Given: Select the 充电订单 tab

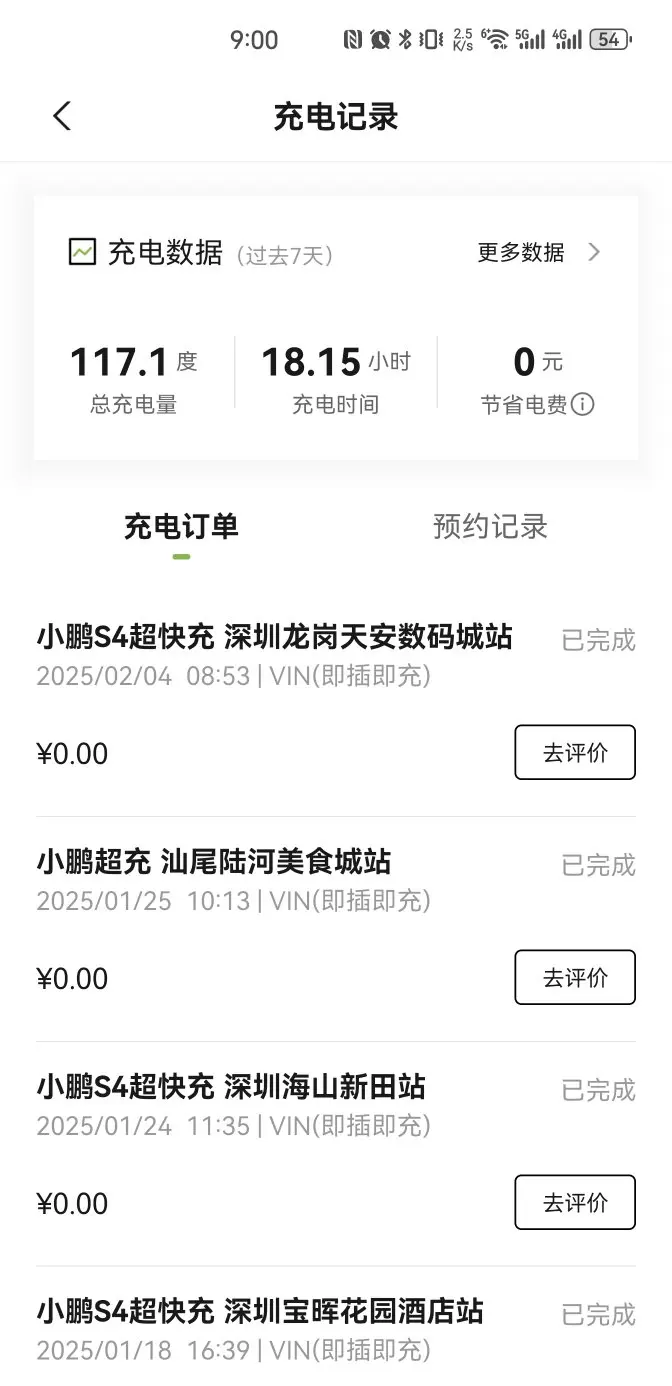Looking at the screenshot, I should [x=181, y=527].
